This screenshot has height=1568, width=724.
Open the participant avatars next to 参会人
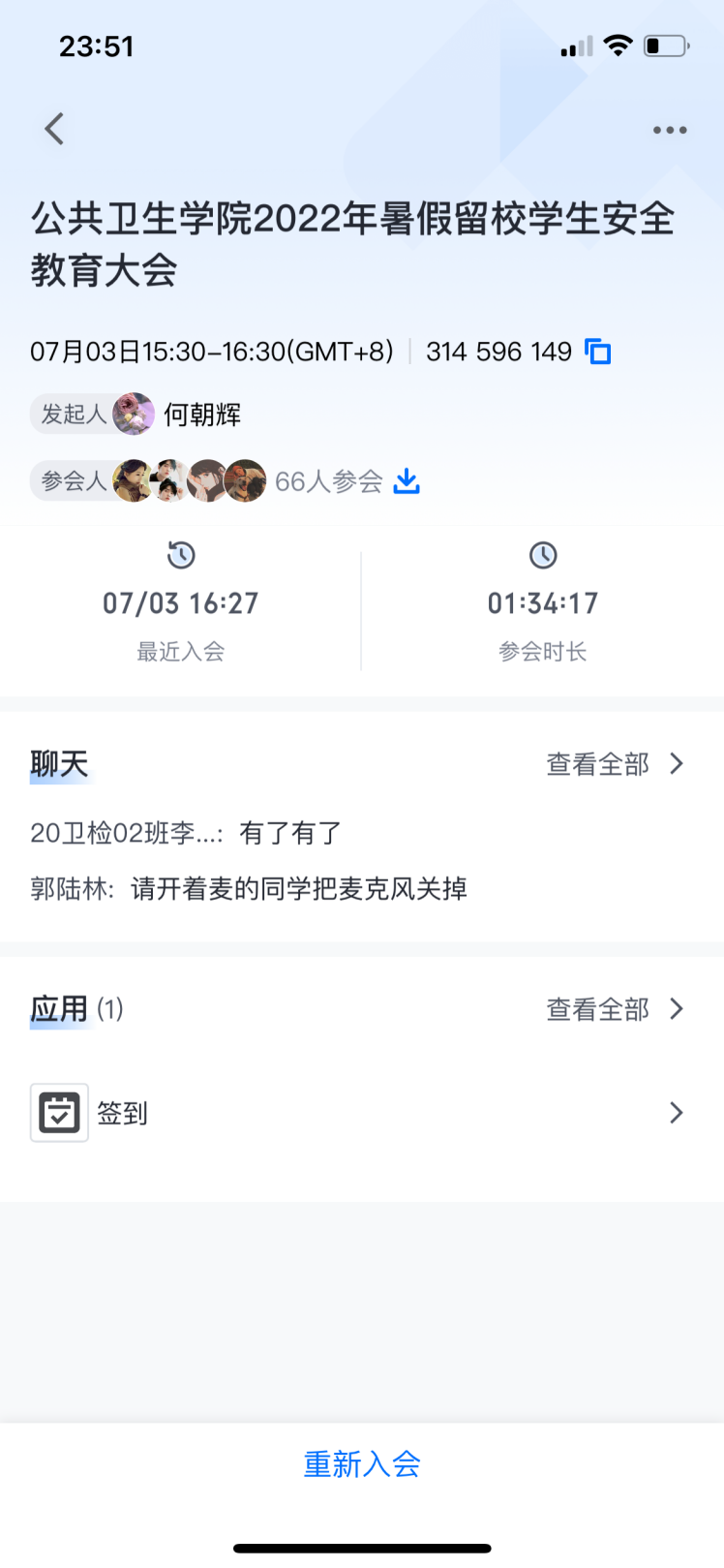(190, 481)
